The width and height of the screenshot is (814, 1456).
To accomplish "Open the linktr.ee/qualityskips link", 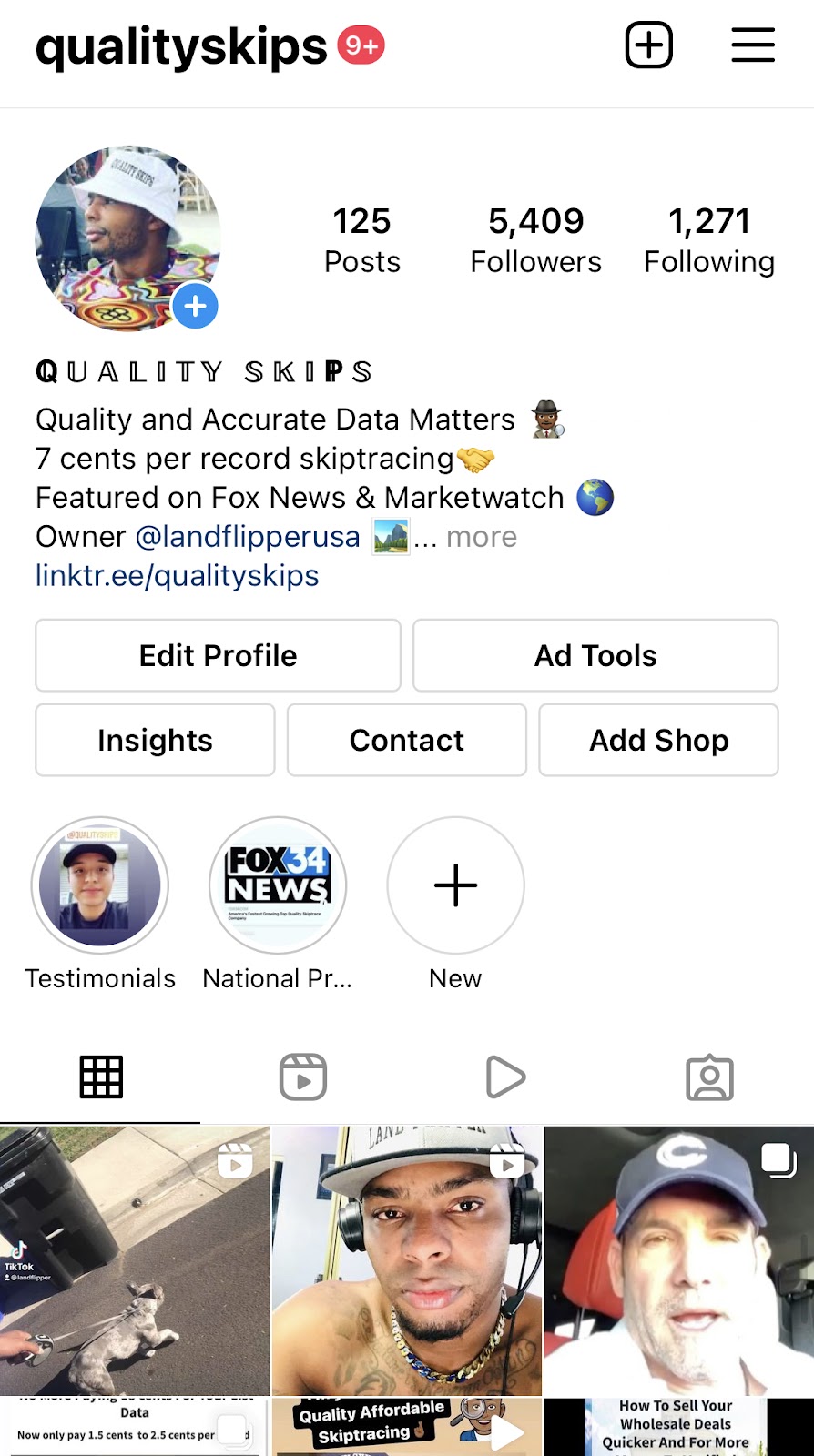I will click(177, 576).
